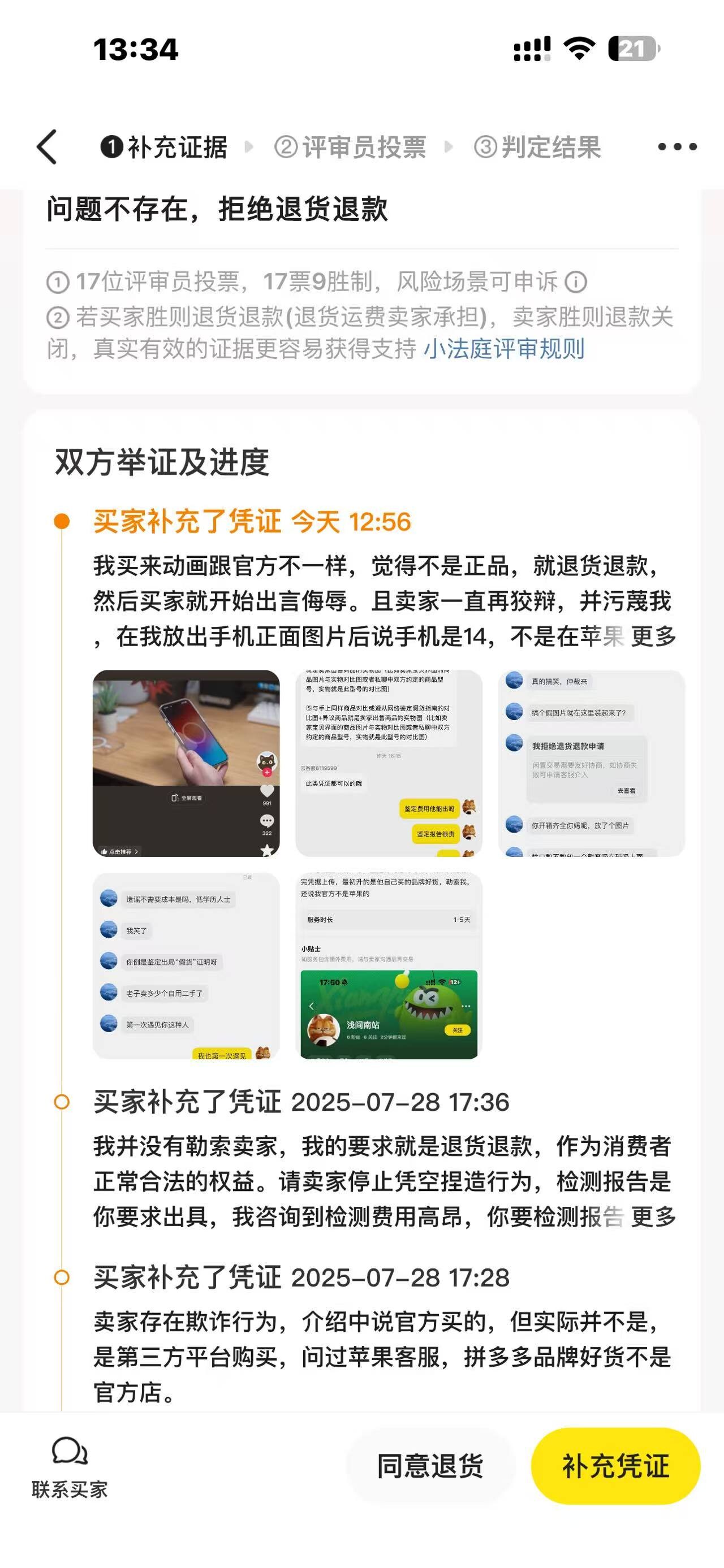Open the 我拒绝退货退款申请 chat screenshot
Screen dimensions: 724x1568
coord(591,763)
